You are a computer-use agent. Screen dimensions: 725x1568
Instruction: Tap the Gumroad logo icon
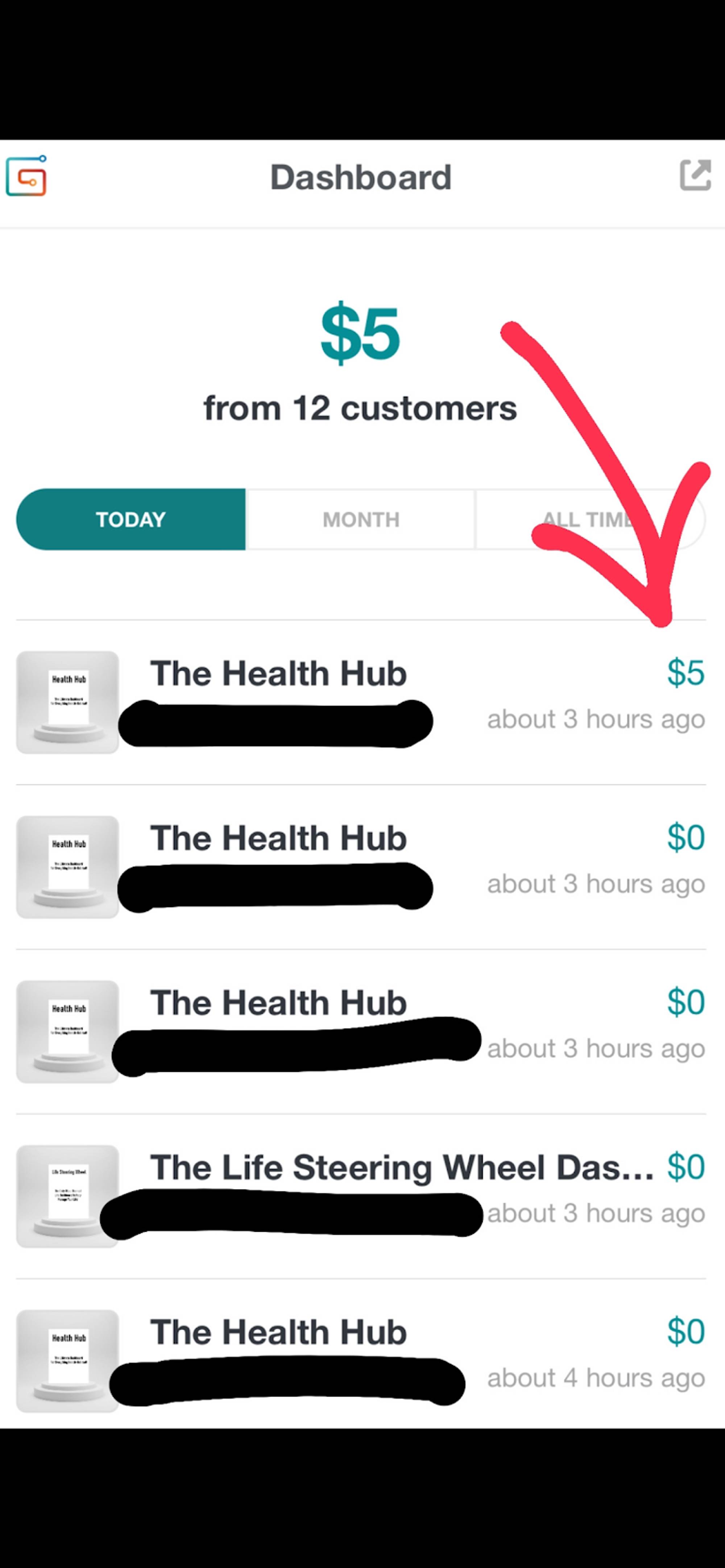(26, 177)
